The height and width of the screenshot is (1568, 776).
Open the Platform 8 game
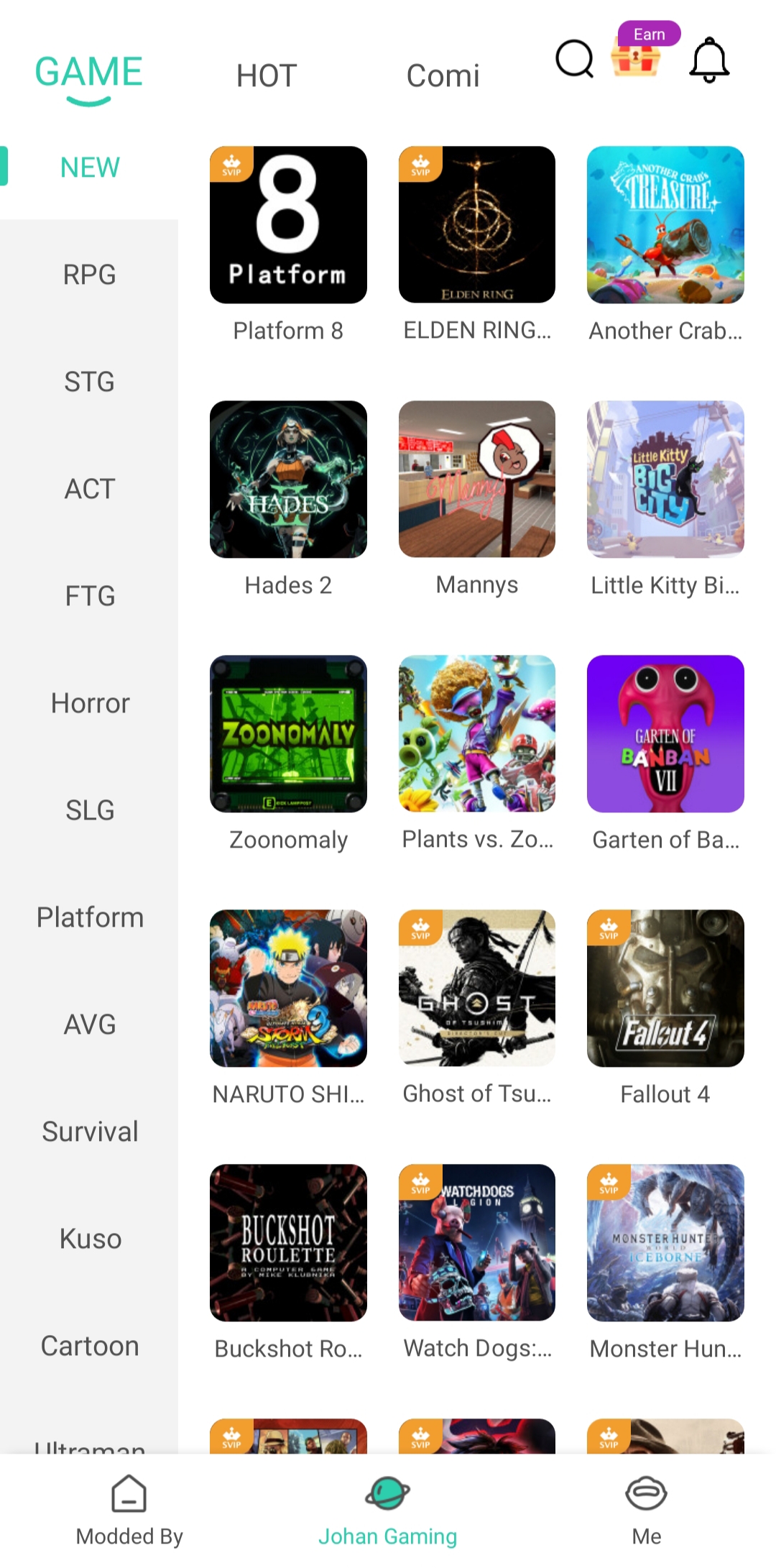pos(288,225)
